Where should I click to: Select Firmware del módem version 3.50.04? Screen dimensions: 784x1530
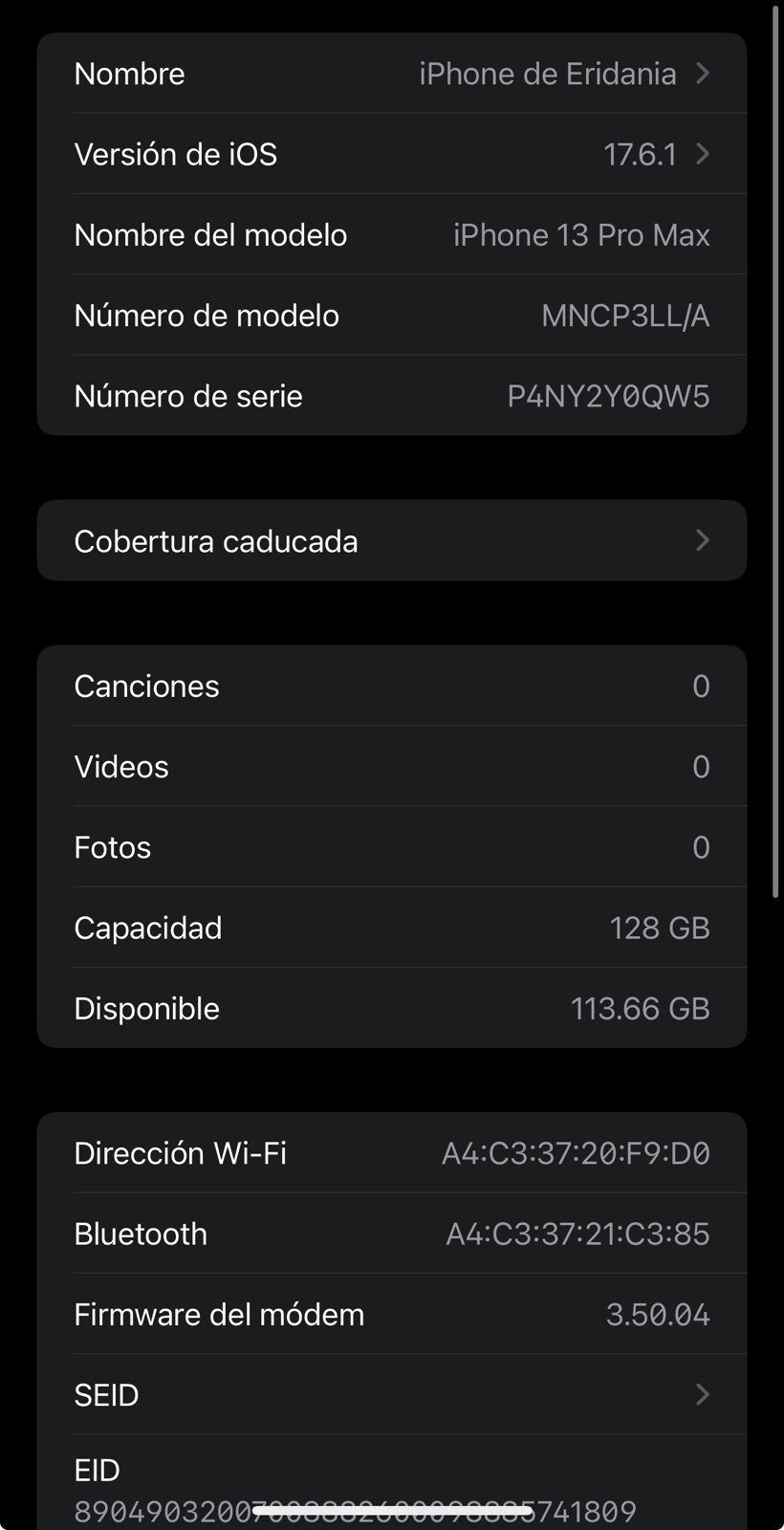(x=657, y=1314)
